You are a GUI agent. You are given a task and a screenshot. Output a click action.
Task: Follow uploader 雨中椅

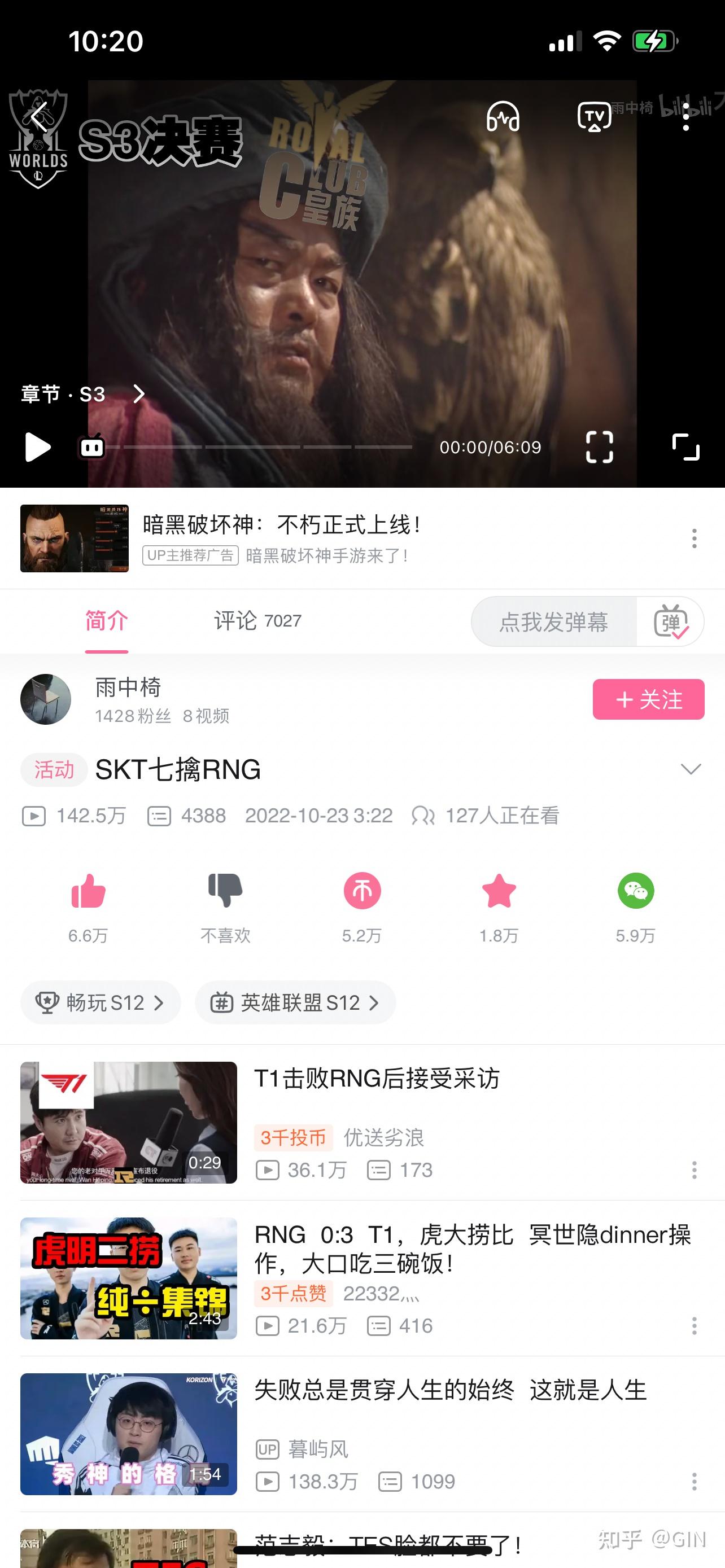[x=648, y=699]
